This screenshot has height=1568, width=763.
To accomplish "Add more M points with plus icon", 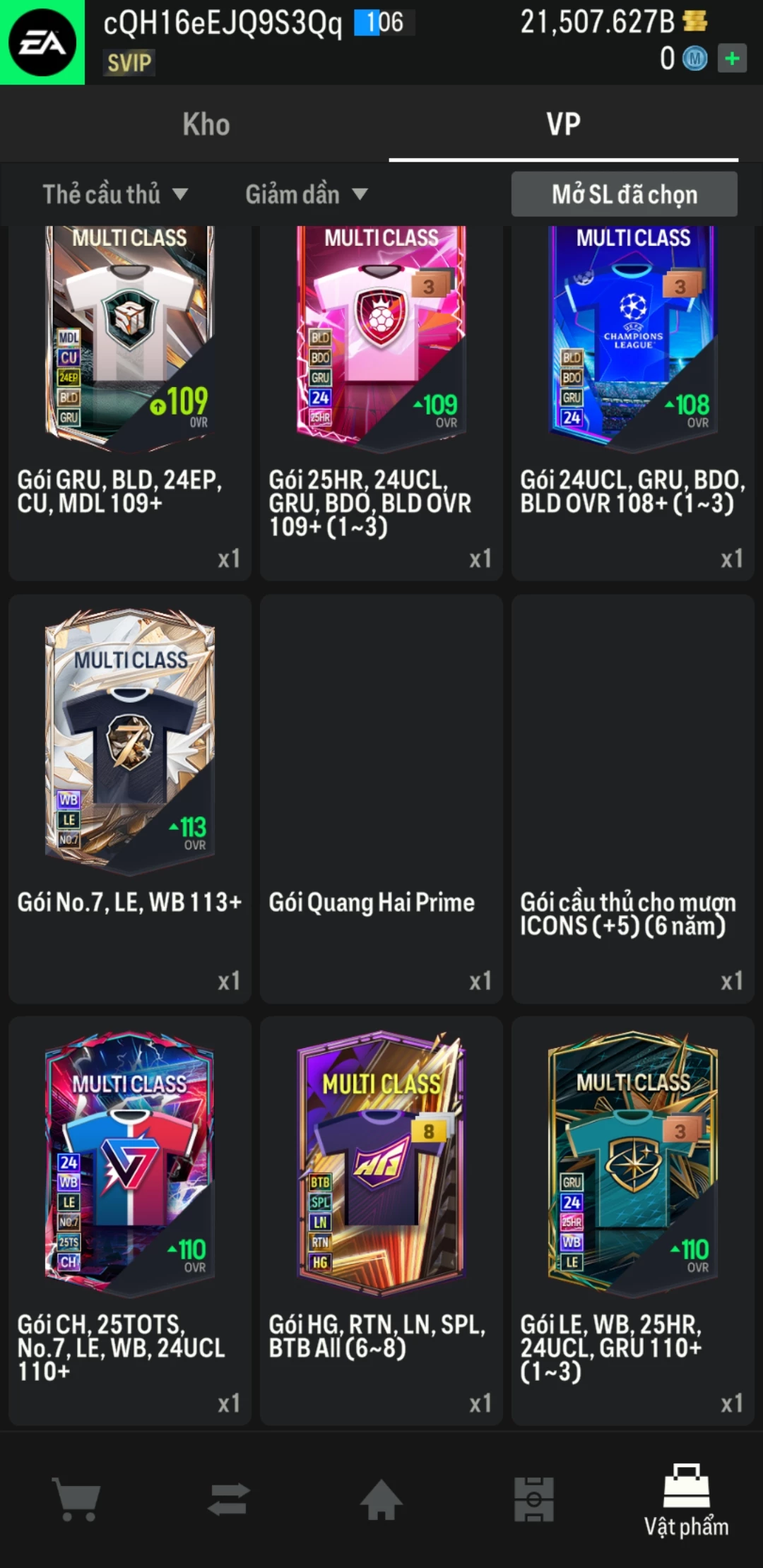I will coord(732,59).
